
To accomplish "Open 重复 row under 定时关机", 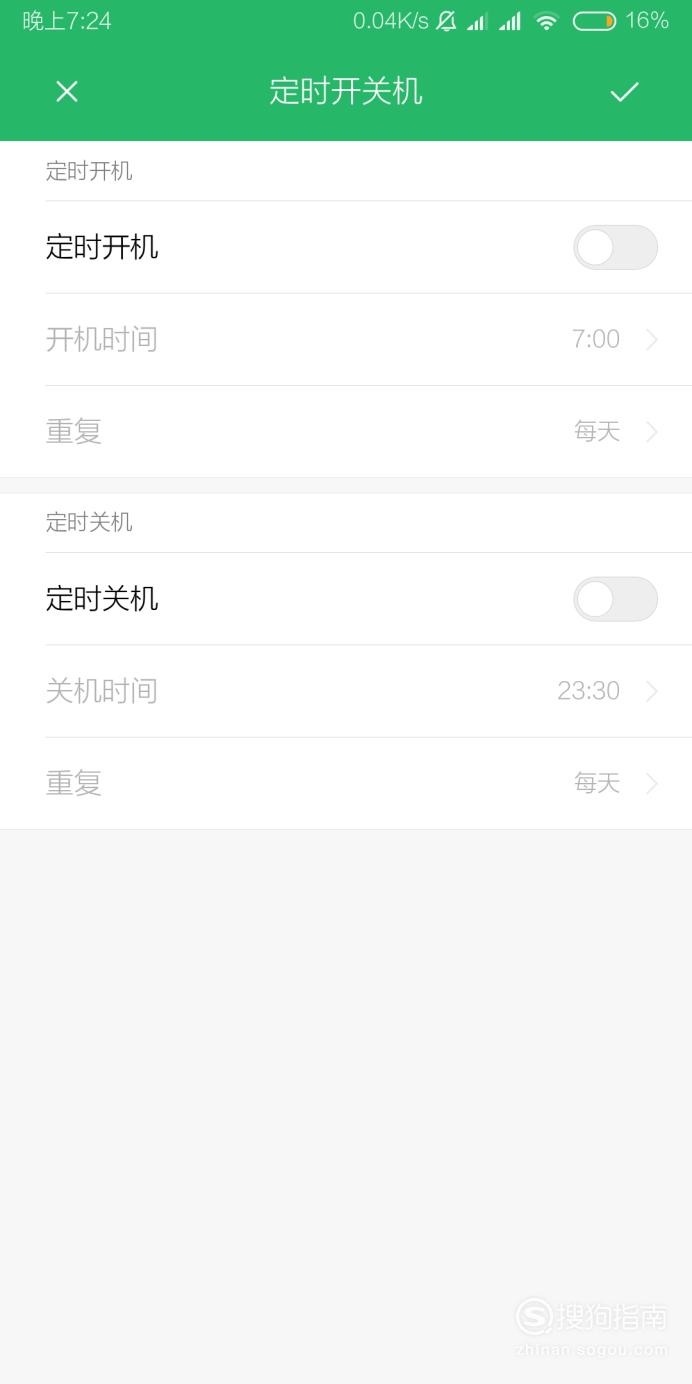I will [346, 784].
